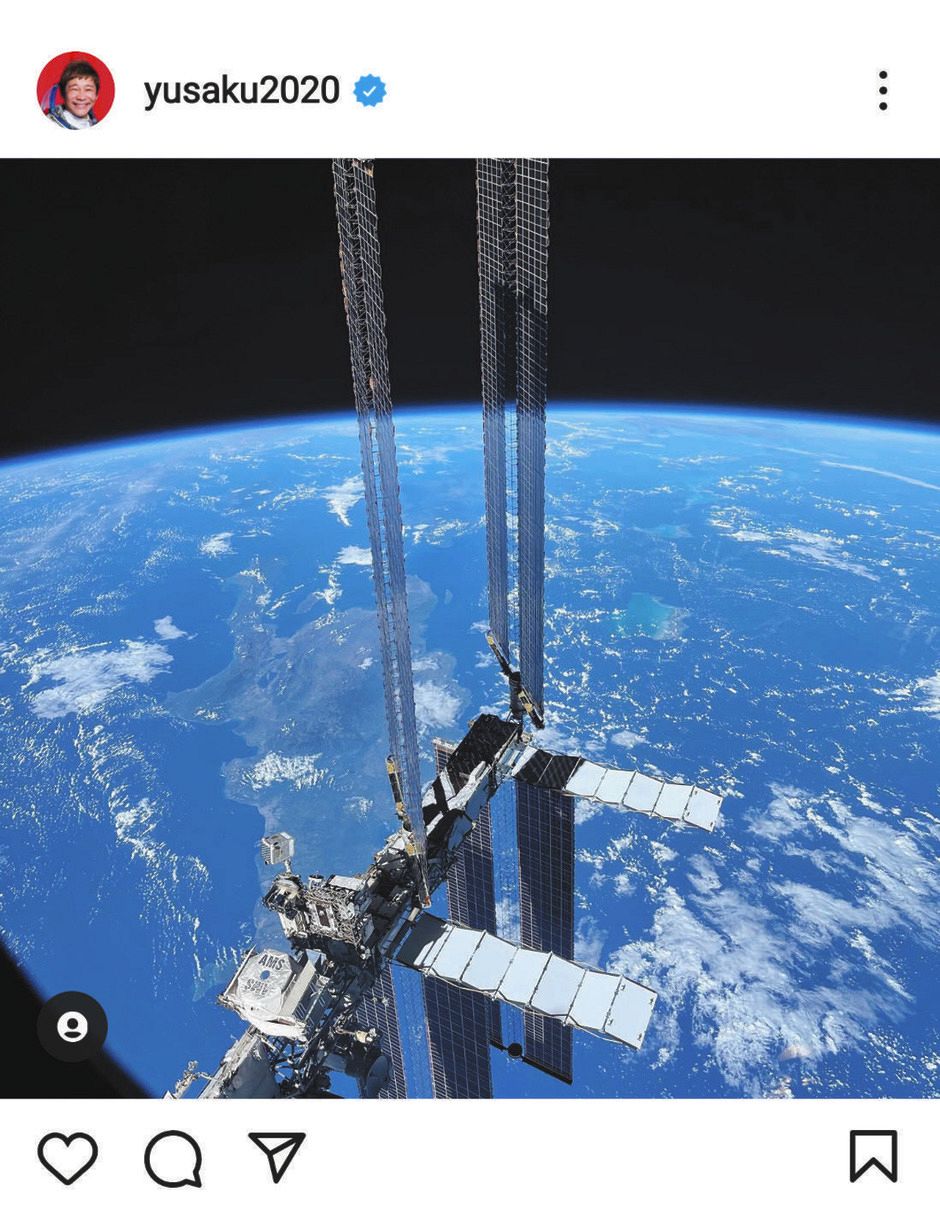Open the post's three-dot overflow menu
This screenshot has width=940, height=1220.
point(882,91)
